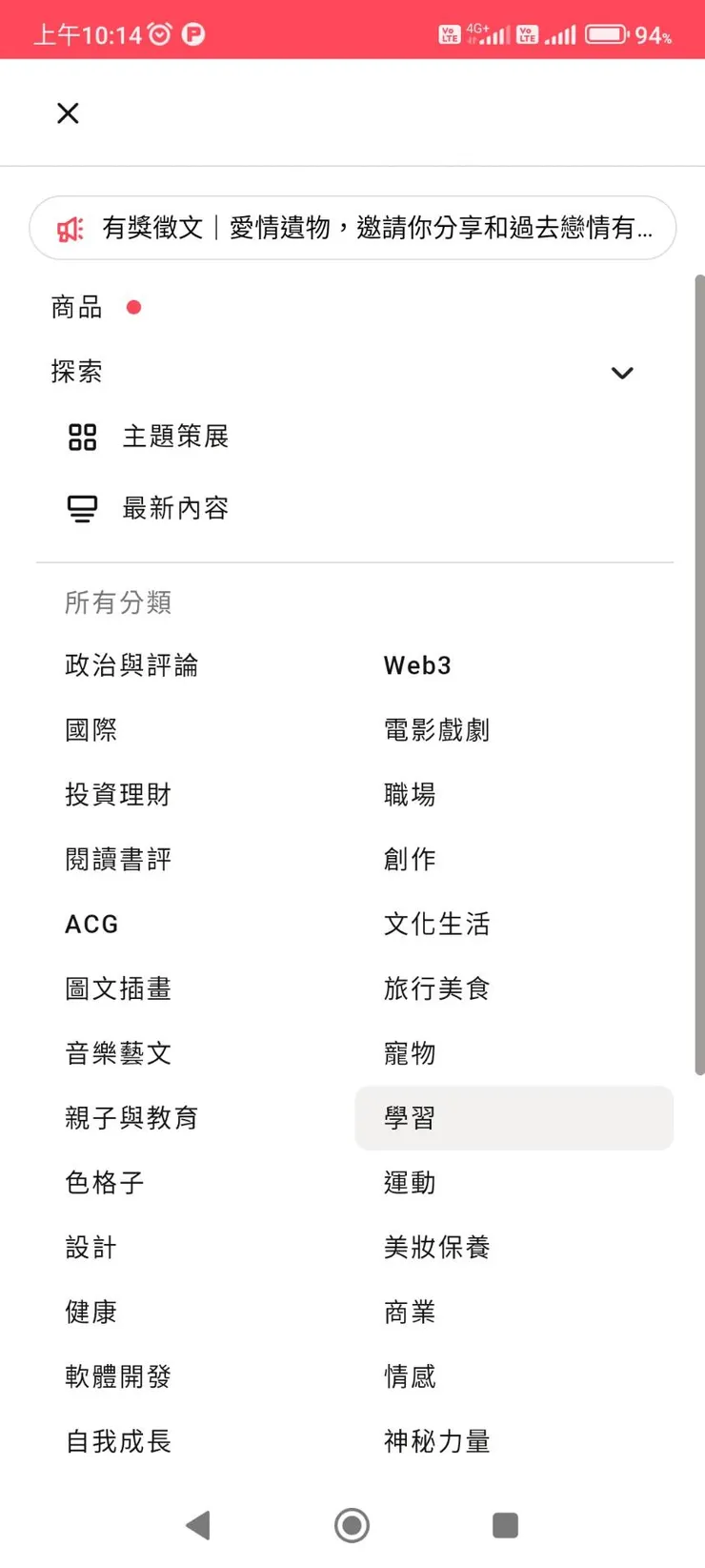Select the 最新內容 screen icon
705x1568 pixels.
click(x=82, y=508)
